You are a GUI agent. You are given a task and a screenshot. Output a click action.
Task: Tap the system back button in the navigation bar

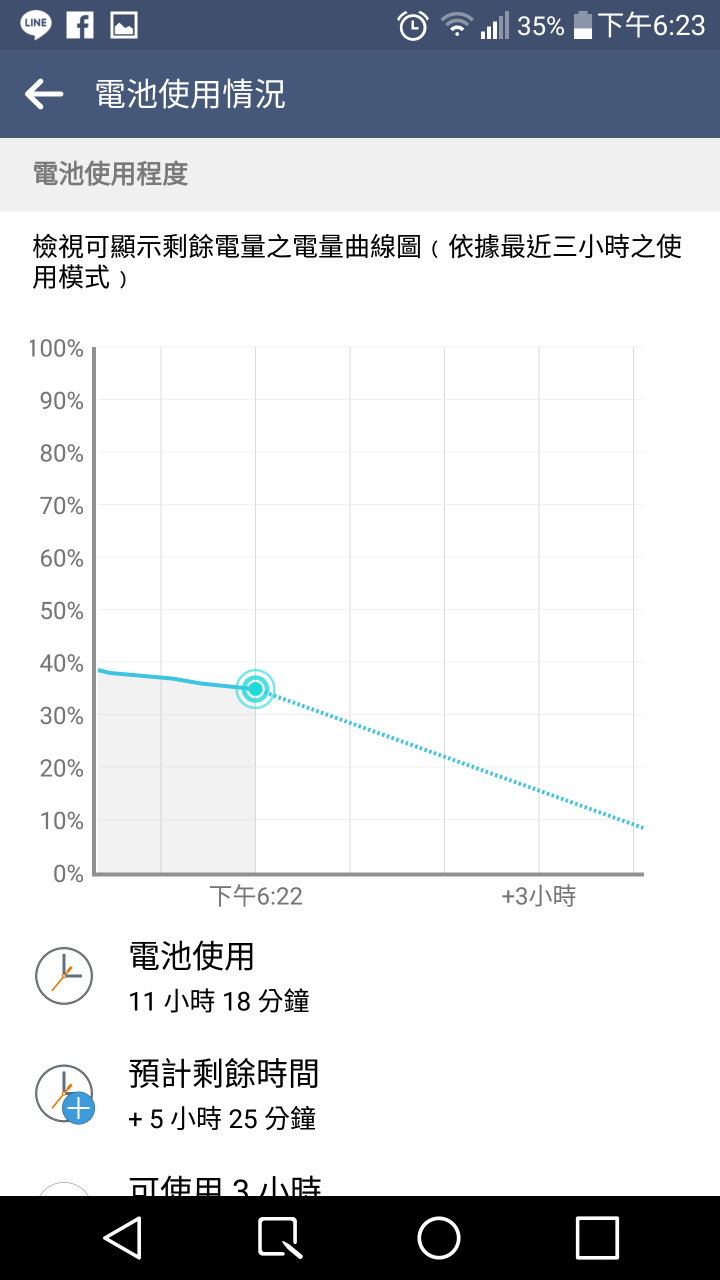123,1238
